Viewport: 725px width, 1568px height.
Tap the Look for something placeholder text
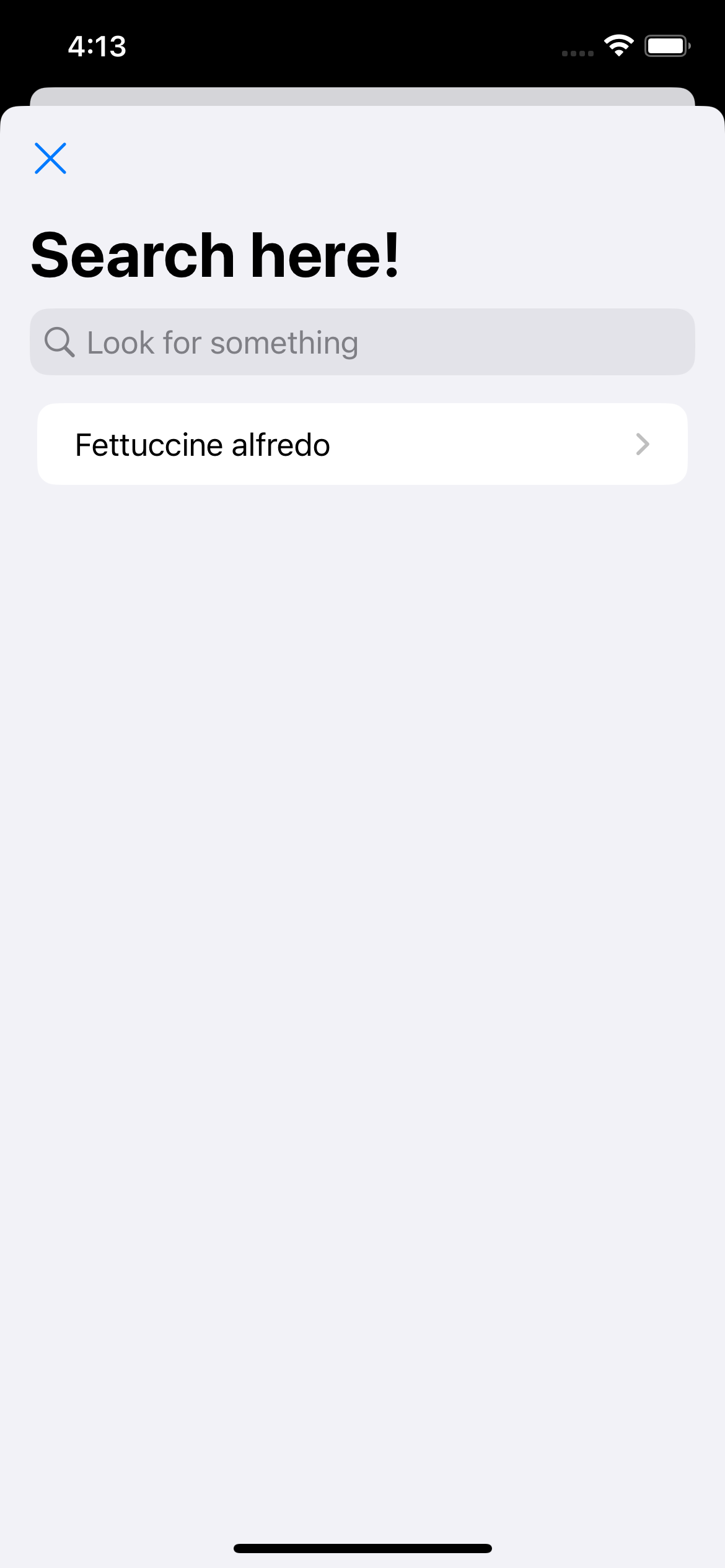[221, 342]
